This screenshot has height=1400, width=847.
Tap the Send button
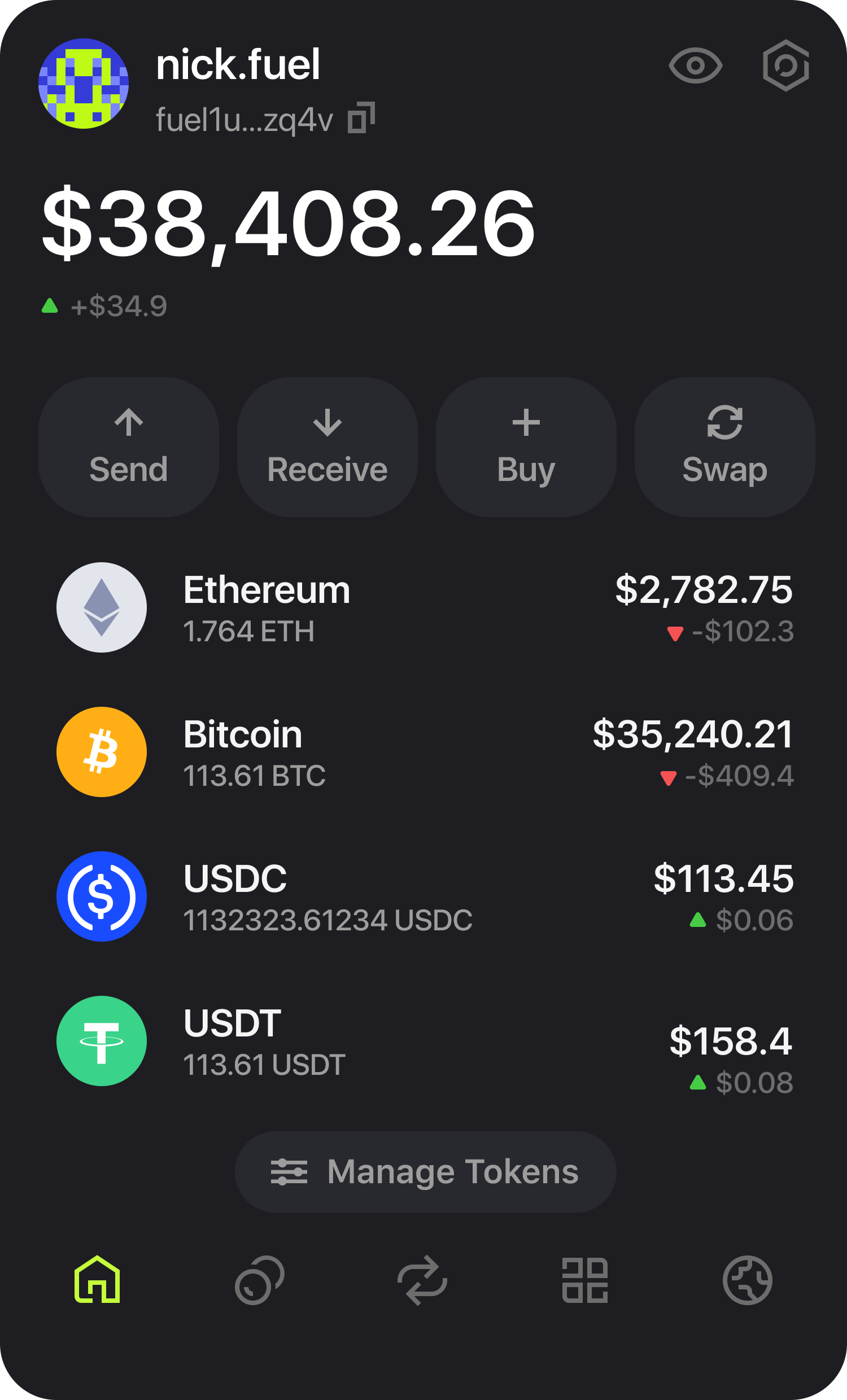tap(129, 447)
